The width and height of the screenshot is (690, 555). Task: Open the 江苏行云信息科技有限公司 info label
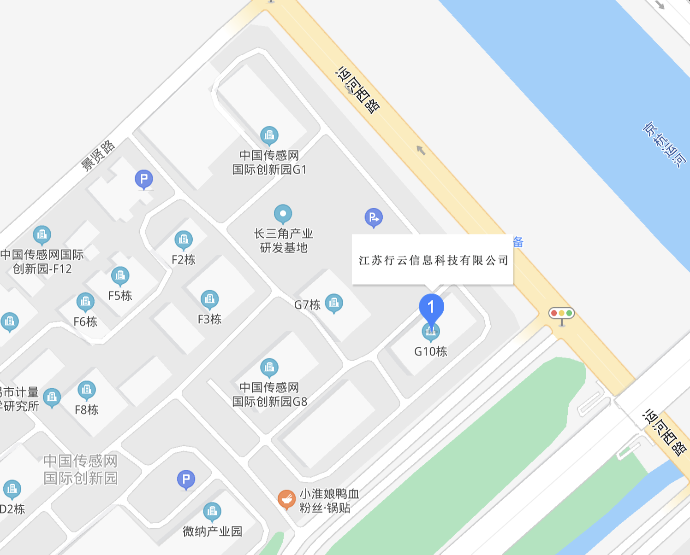tap(434, 260)
